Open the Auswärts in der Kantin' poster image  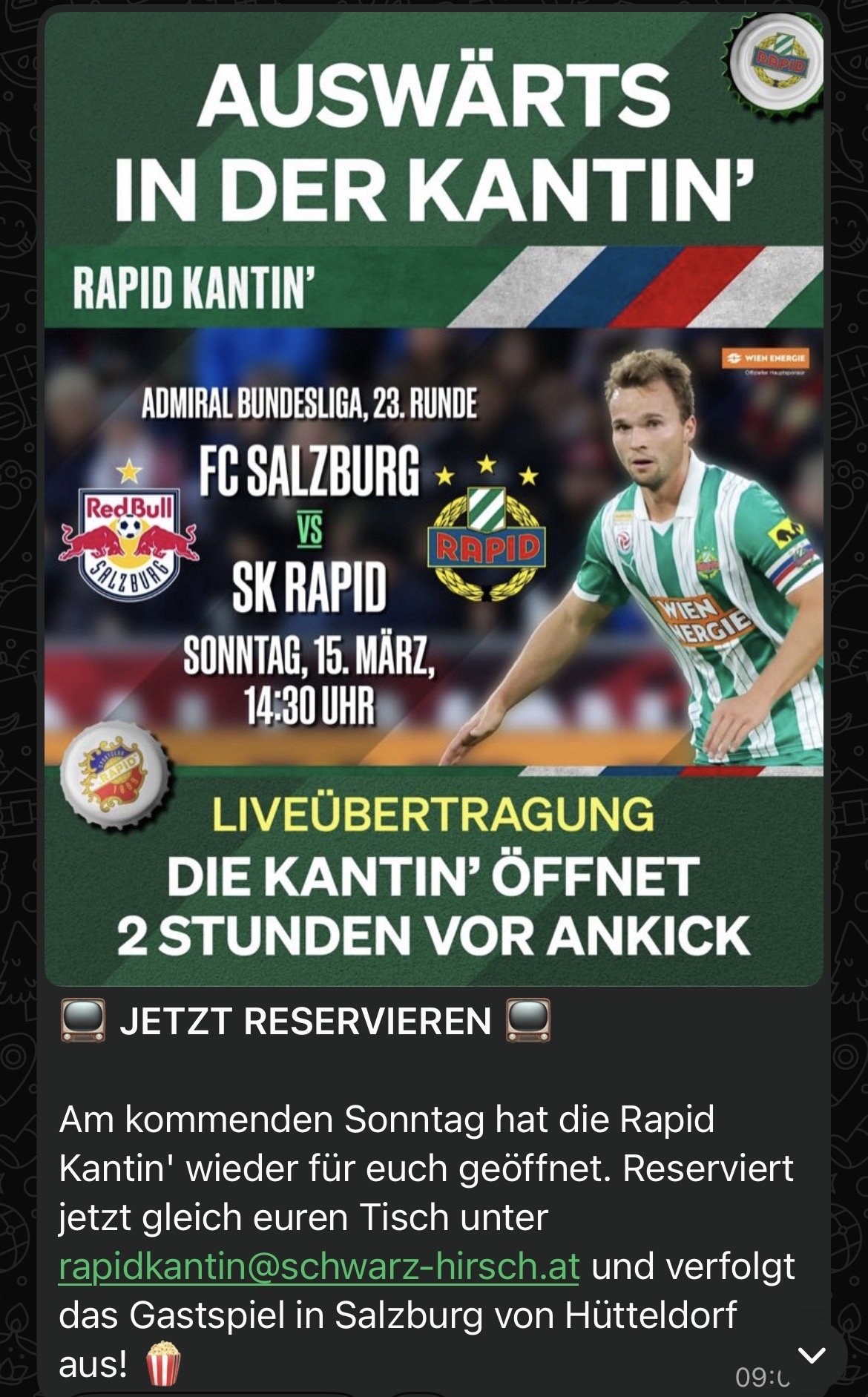(434, 497)
